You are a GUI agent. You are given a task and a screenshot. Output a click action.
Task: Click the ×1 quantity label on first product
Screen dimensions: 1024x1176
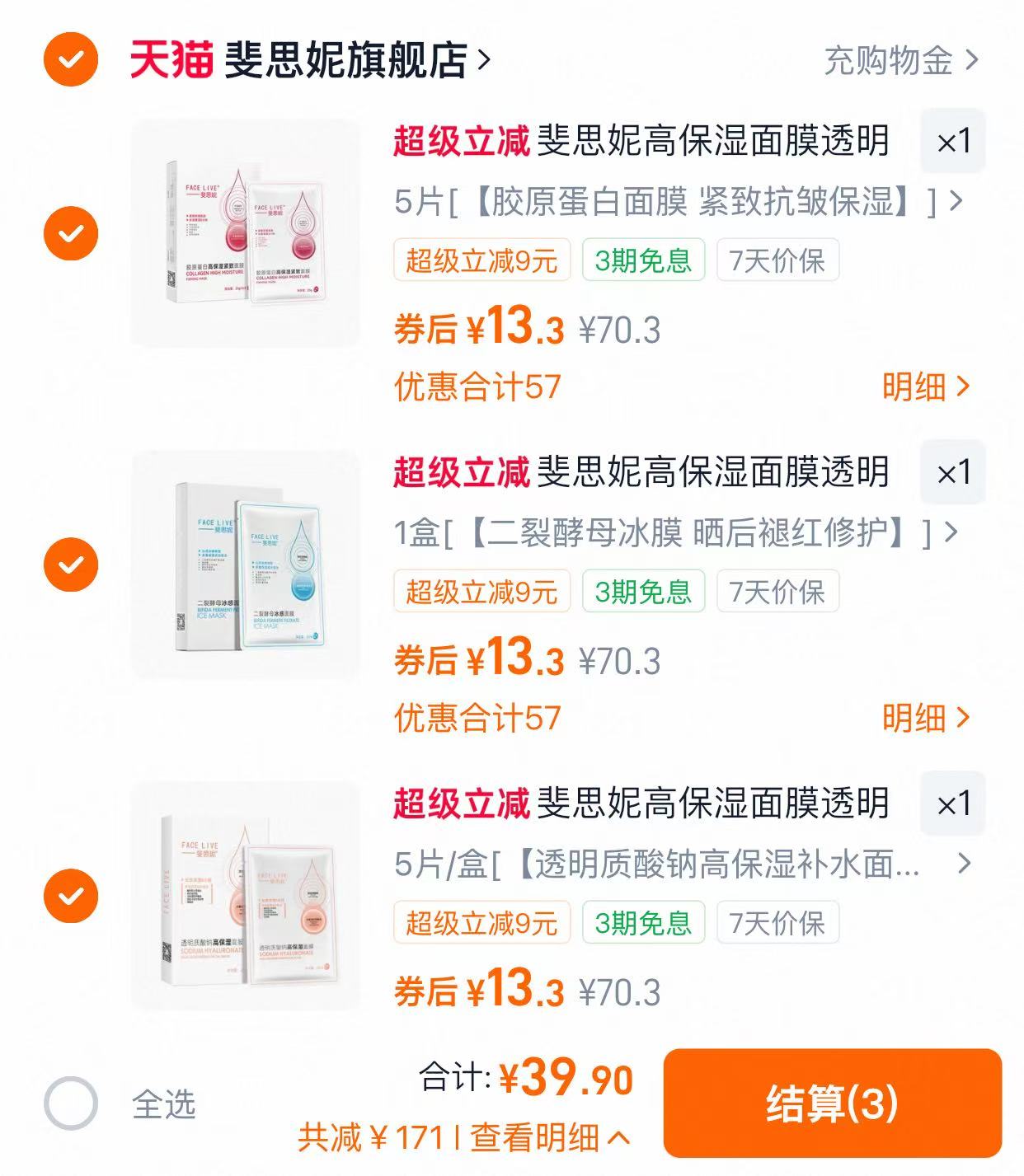(x=951, y=140)
